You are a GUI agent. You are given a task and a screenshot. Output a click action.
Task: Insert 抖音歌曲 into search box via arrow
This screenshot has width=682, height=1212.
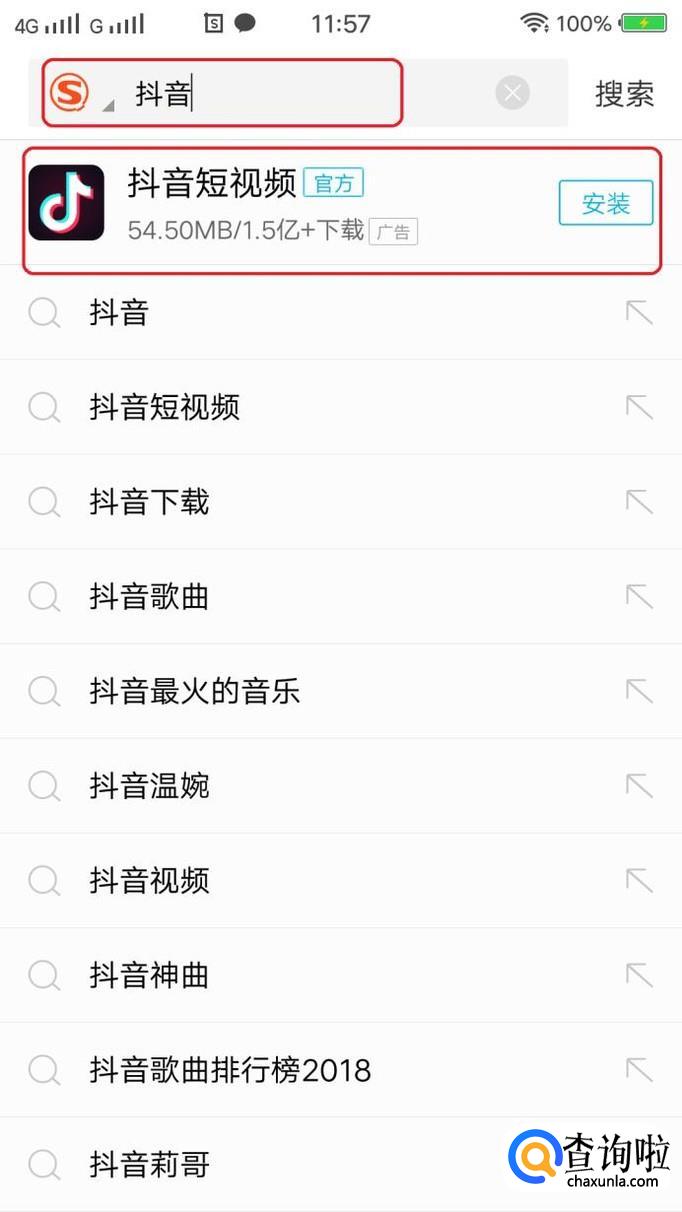(x=638, y=597)
